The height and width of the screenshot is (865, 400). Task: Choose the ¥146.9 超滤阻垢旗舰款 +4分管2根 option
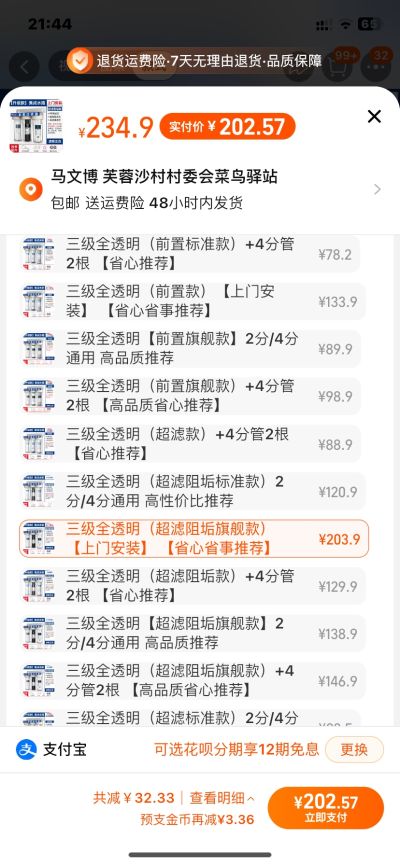pos(192,681)
